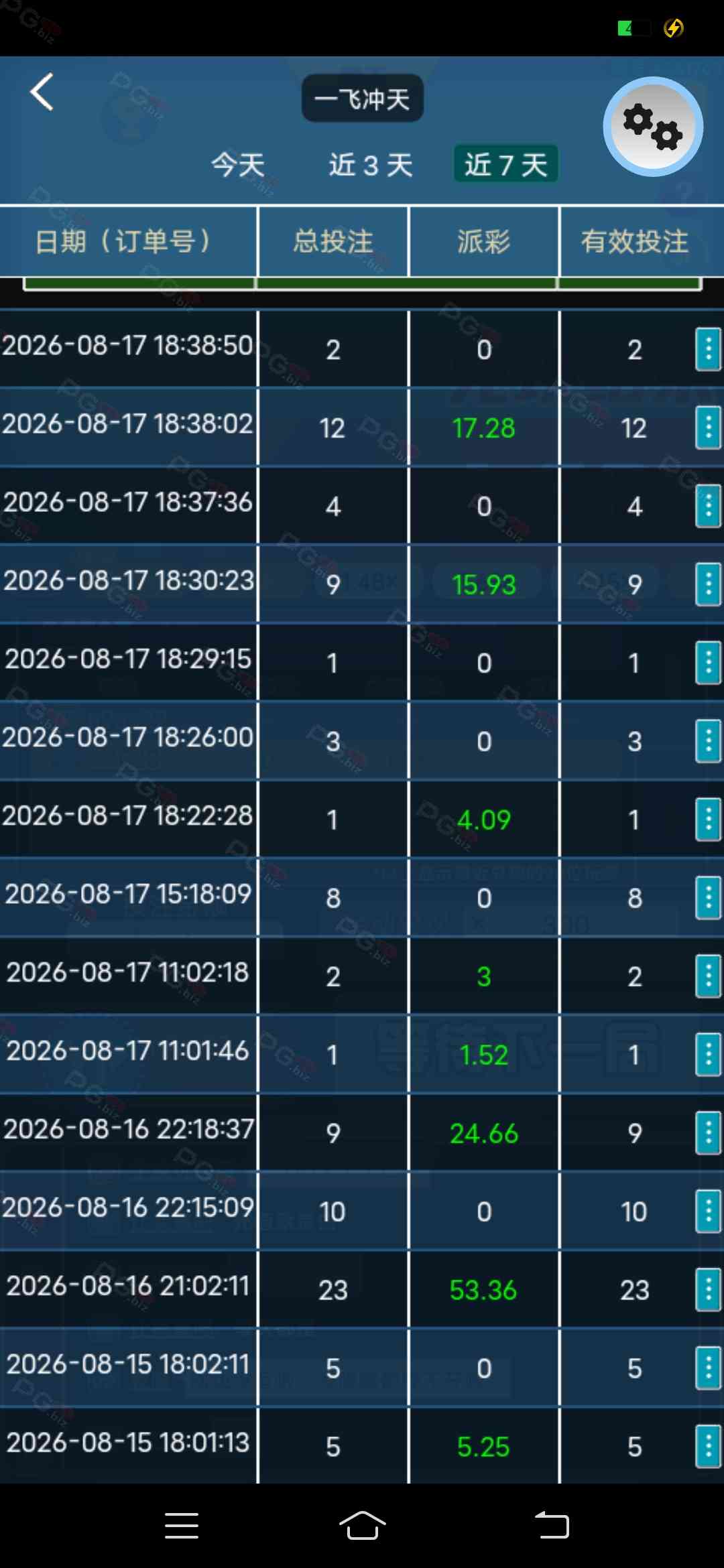Select the 近 7 天 tab
The width and height of the screenshot is (724, 1568).
tap(506, 164)
